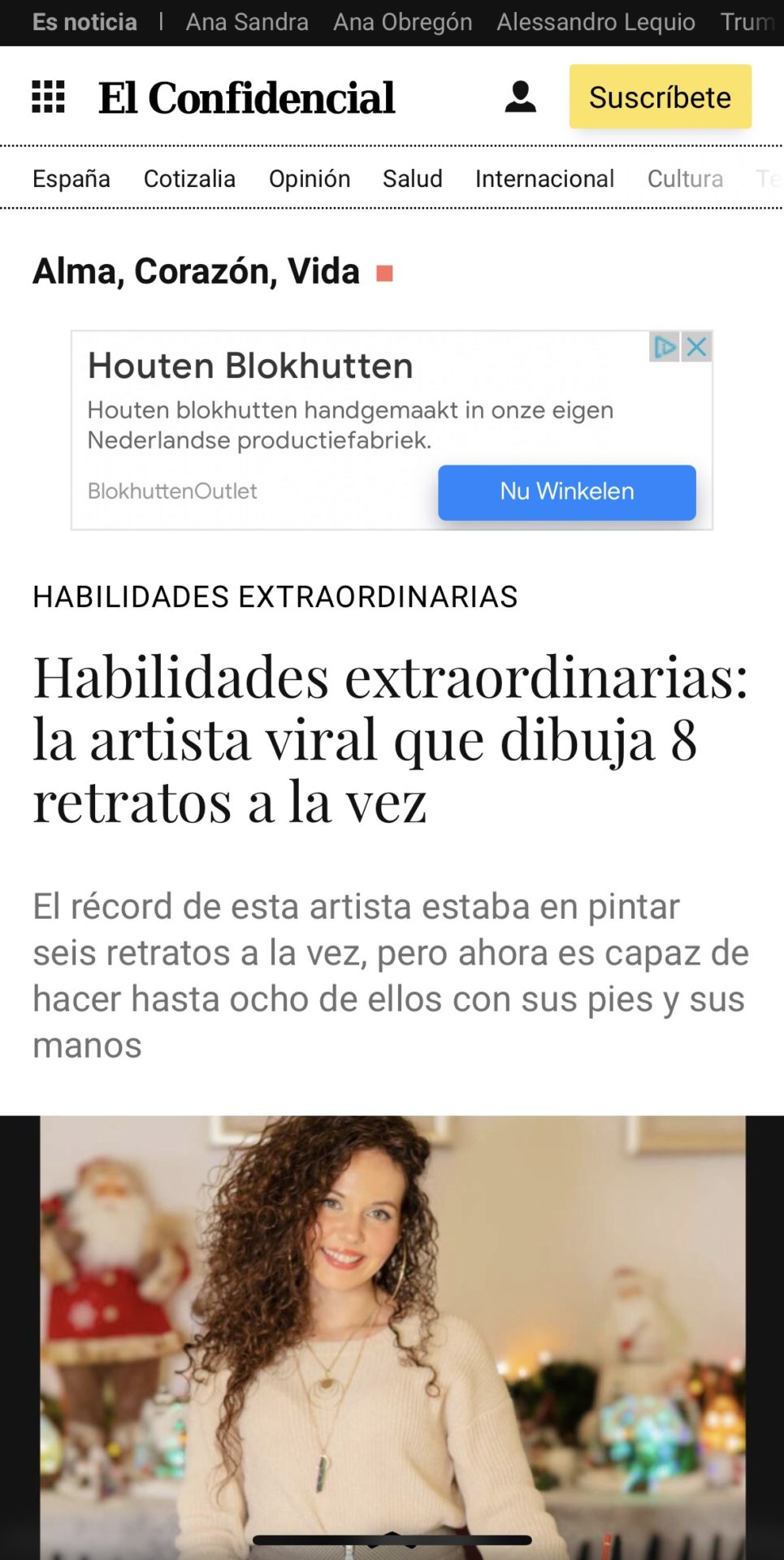Open the user account icon
Viewport: 784px width, 1560px height.
[x=520, y=97]
